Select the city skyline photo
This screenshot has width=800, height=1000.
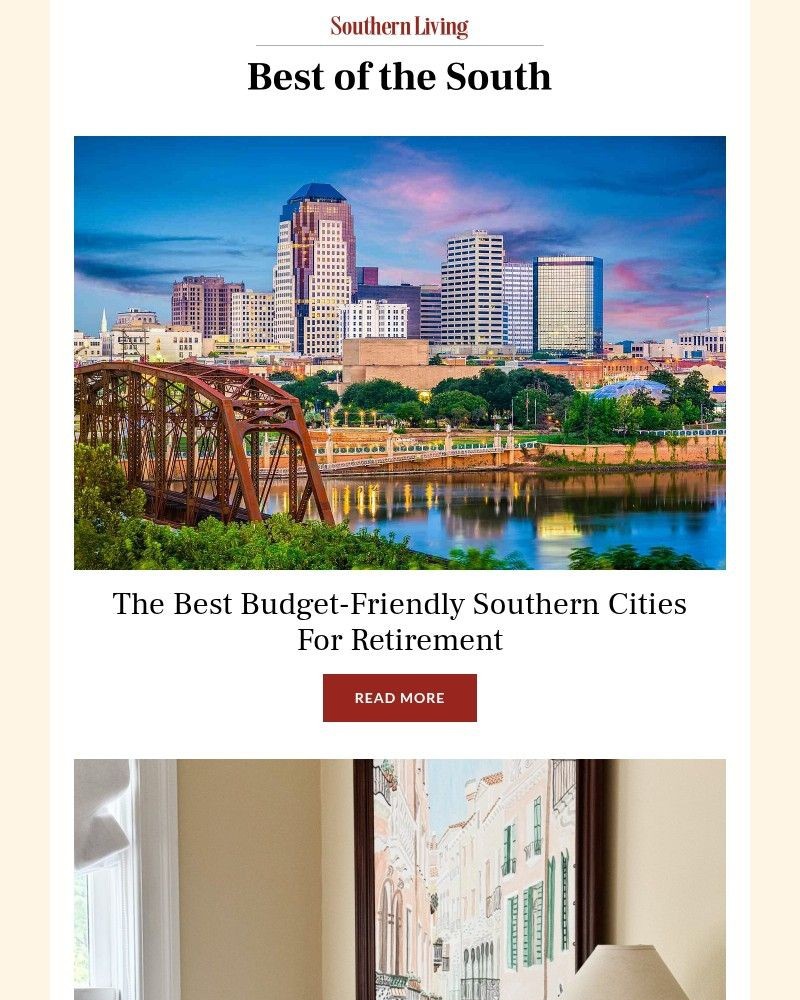click(400, 352)
